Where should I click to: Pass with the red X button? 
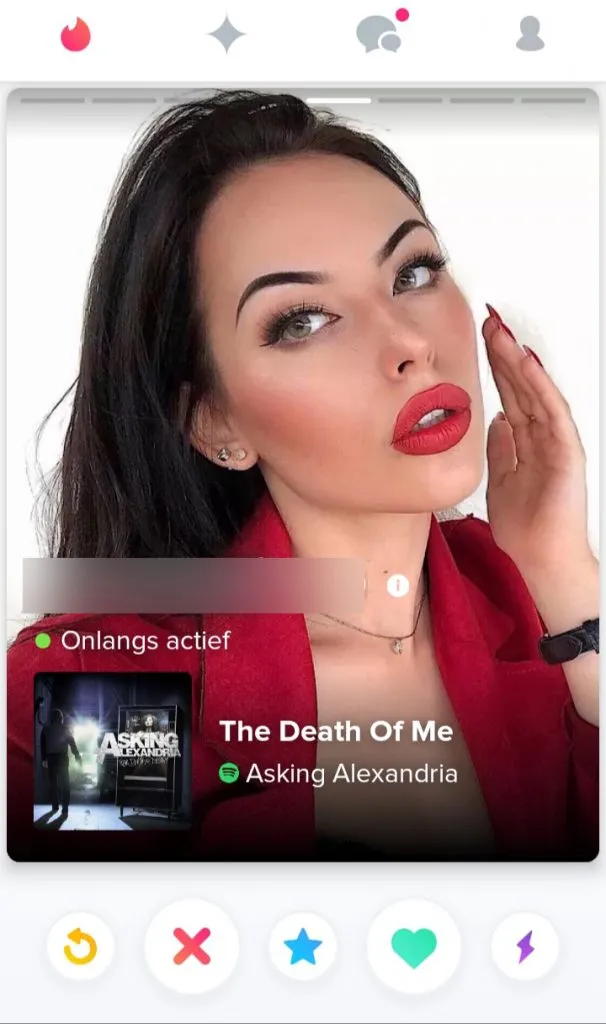point(192,946)
